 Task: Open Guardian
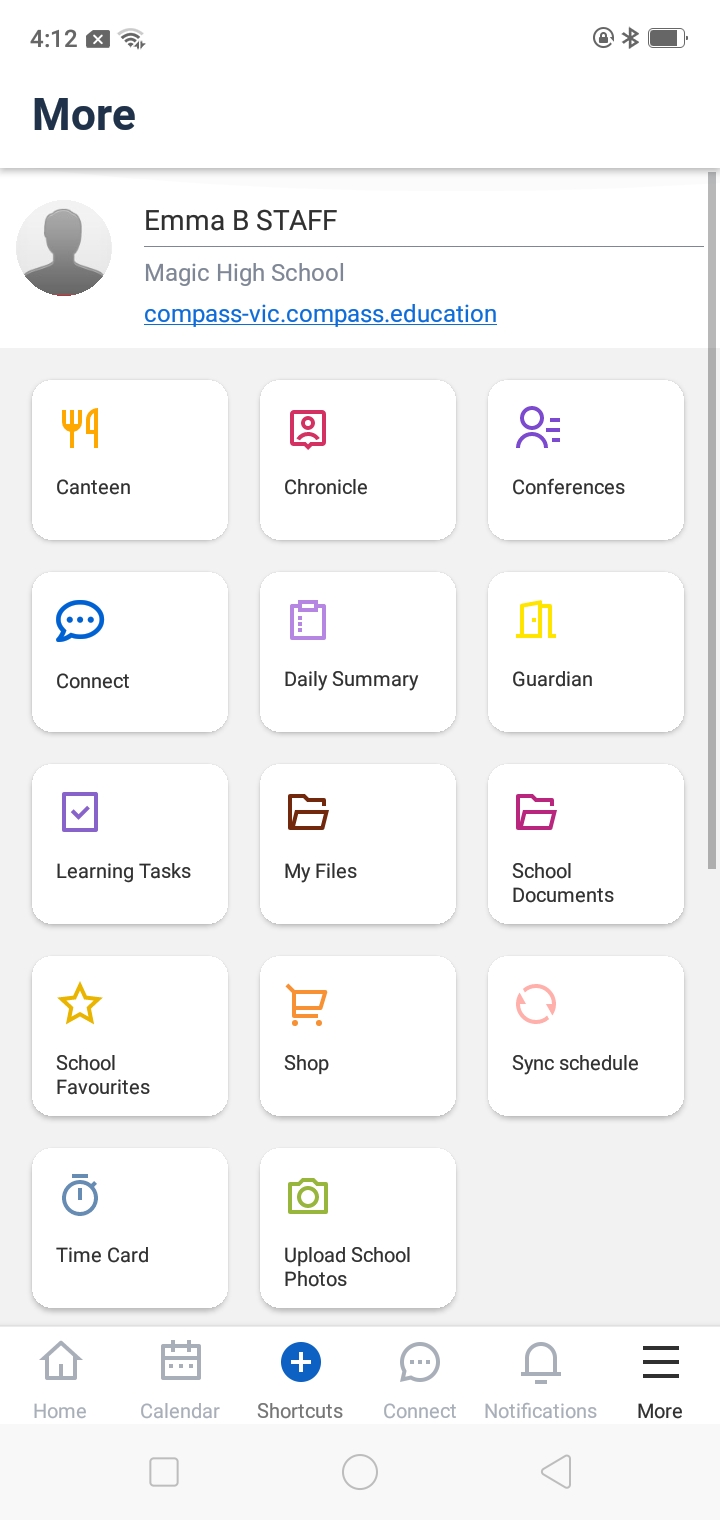pyautogui.click(x=586, y=652)
